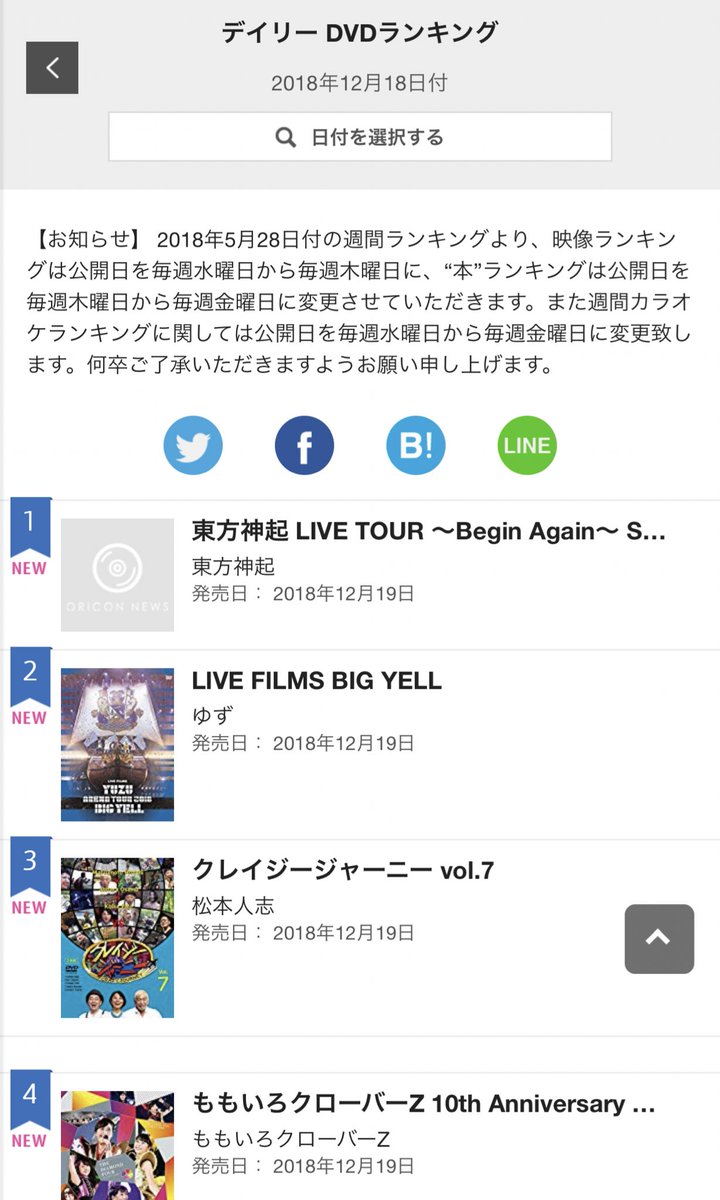Share the ranking on Twitter
The image size is (720, 1200).
[193, 446]
